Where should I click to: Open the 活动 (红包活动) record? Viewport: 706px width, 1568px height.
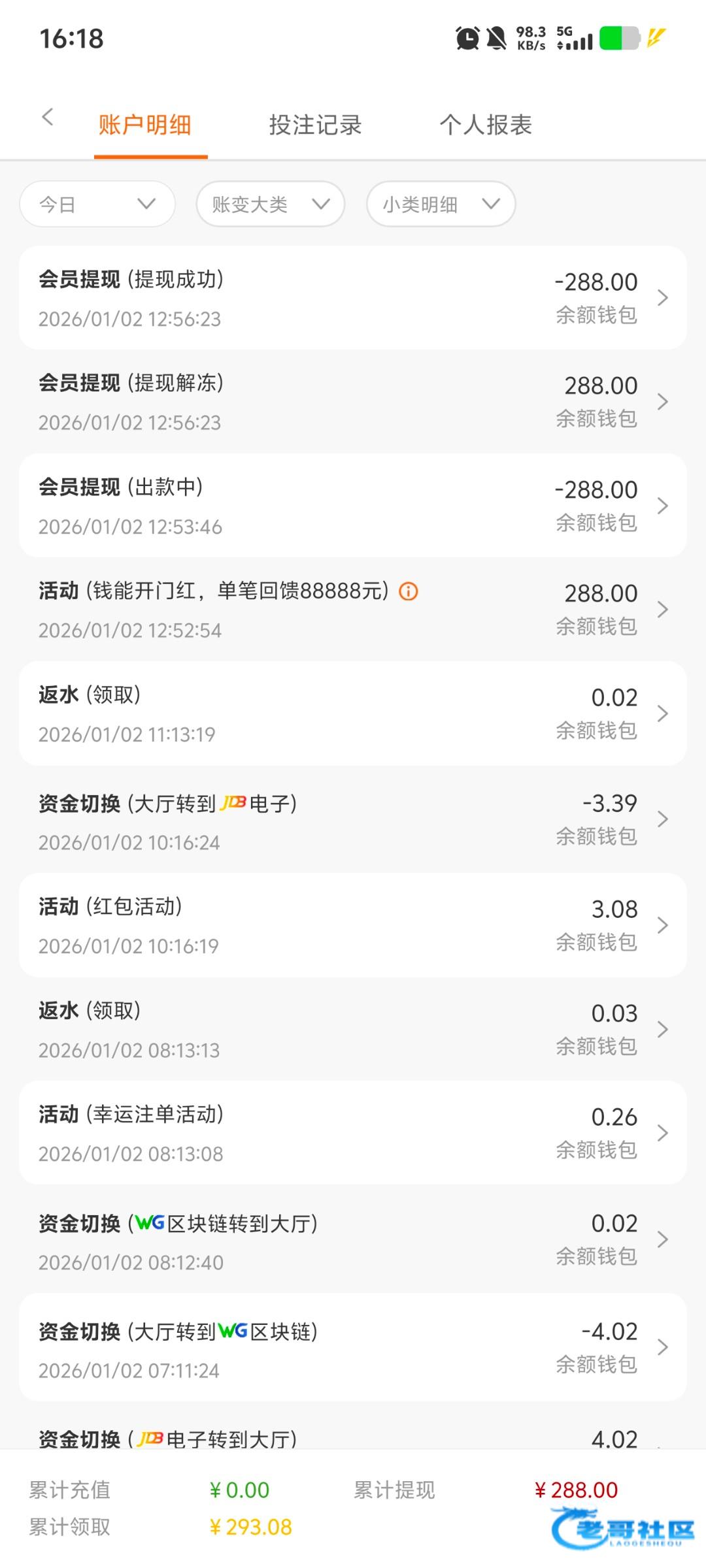pos(353,925)
